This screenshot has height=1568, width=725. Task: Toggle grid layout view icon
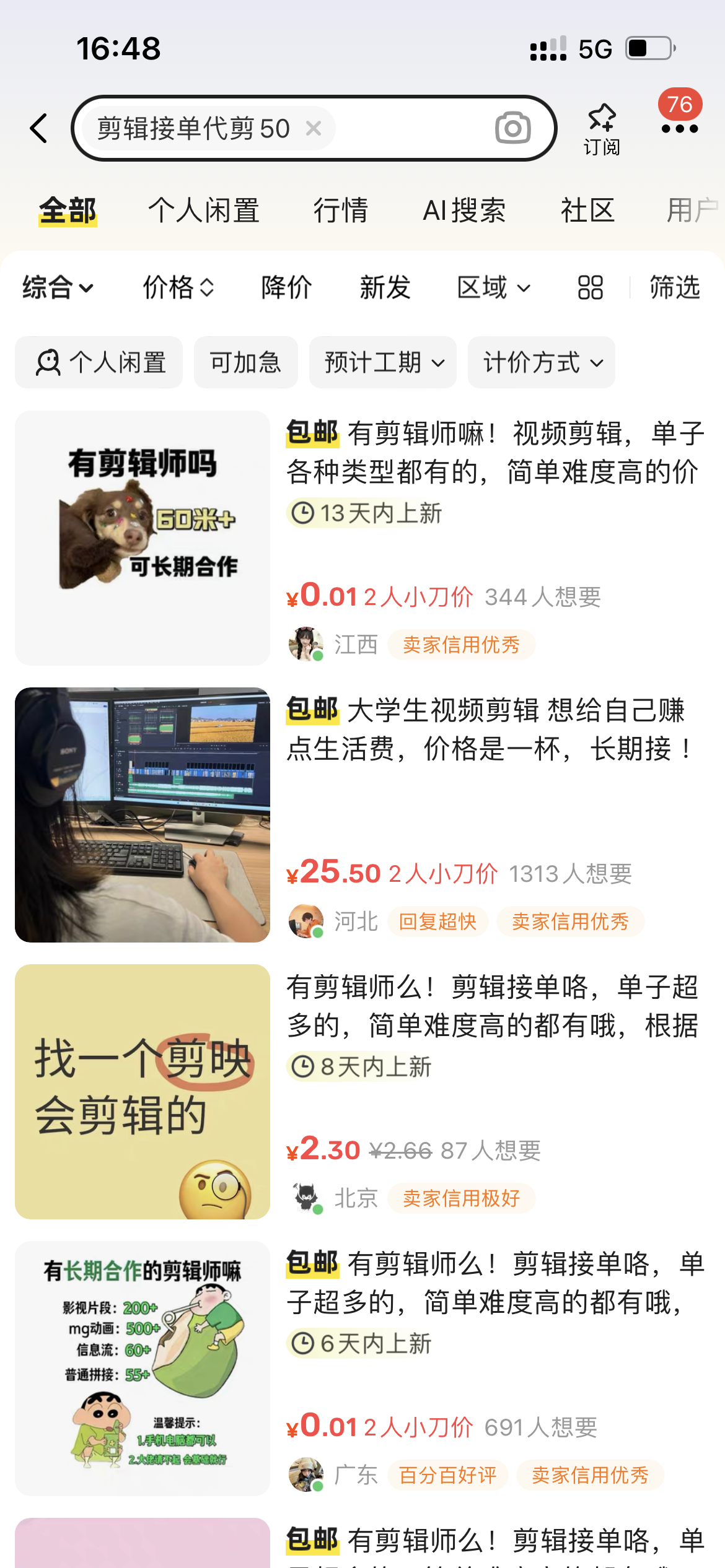[x=590, y=287]
